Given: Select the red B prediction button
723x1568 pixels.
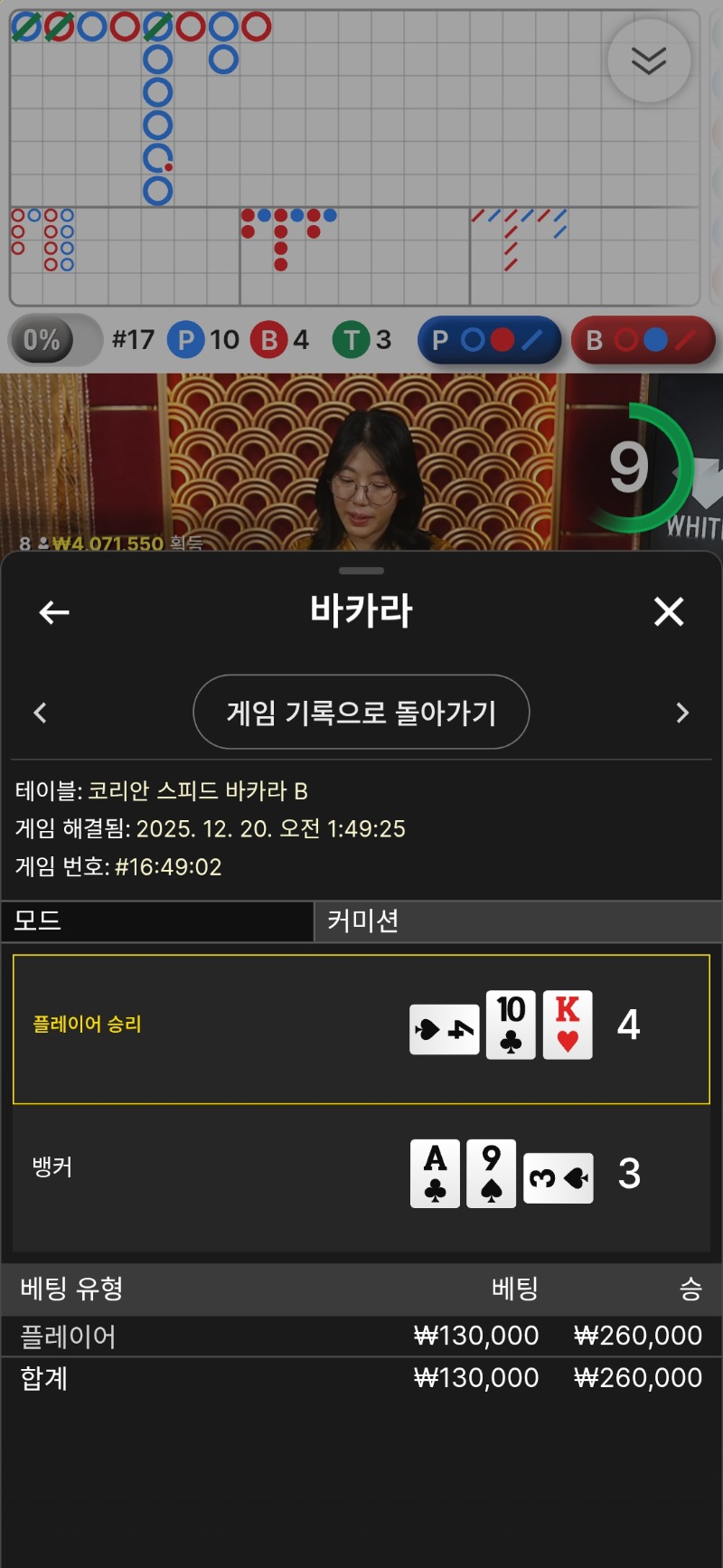Looking at the screenshot, I should point(643,340).
